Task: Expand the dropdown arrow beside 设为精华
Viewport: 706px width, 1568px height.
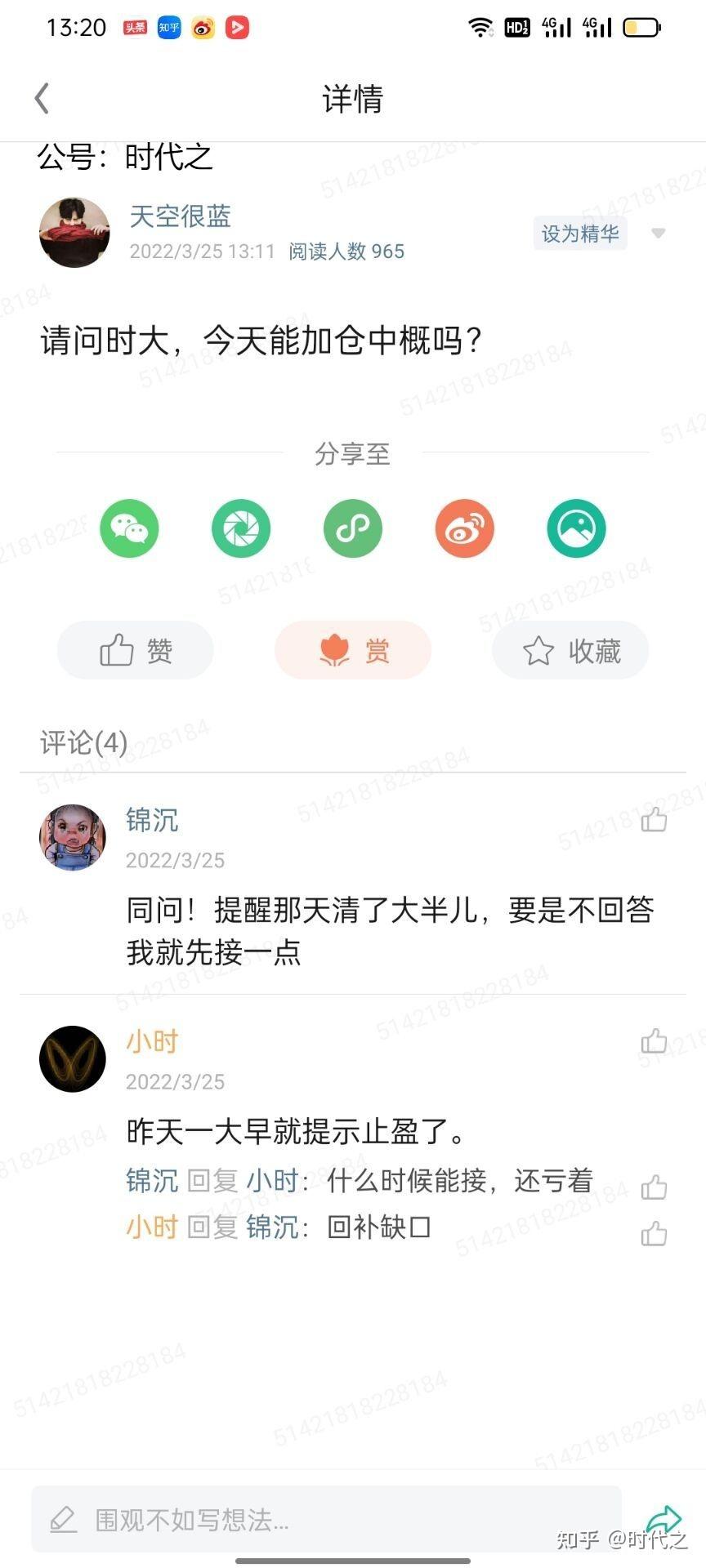Action: [x=658, y=234]
